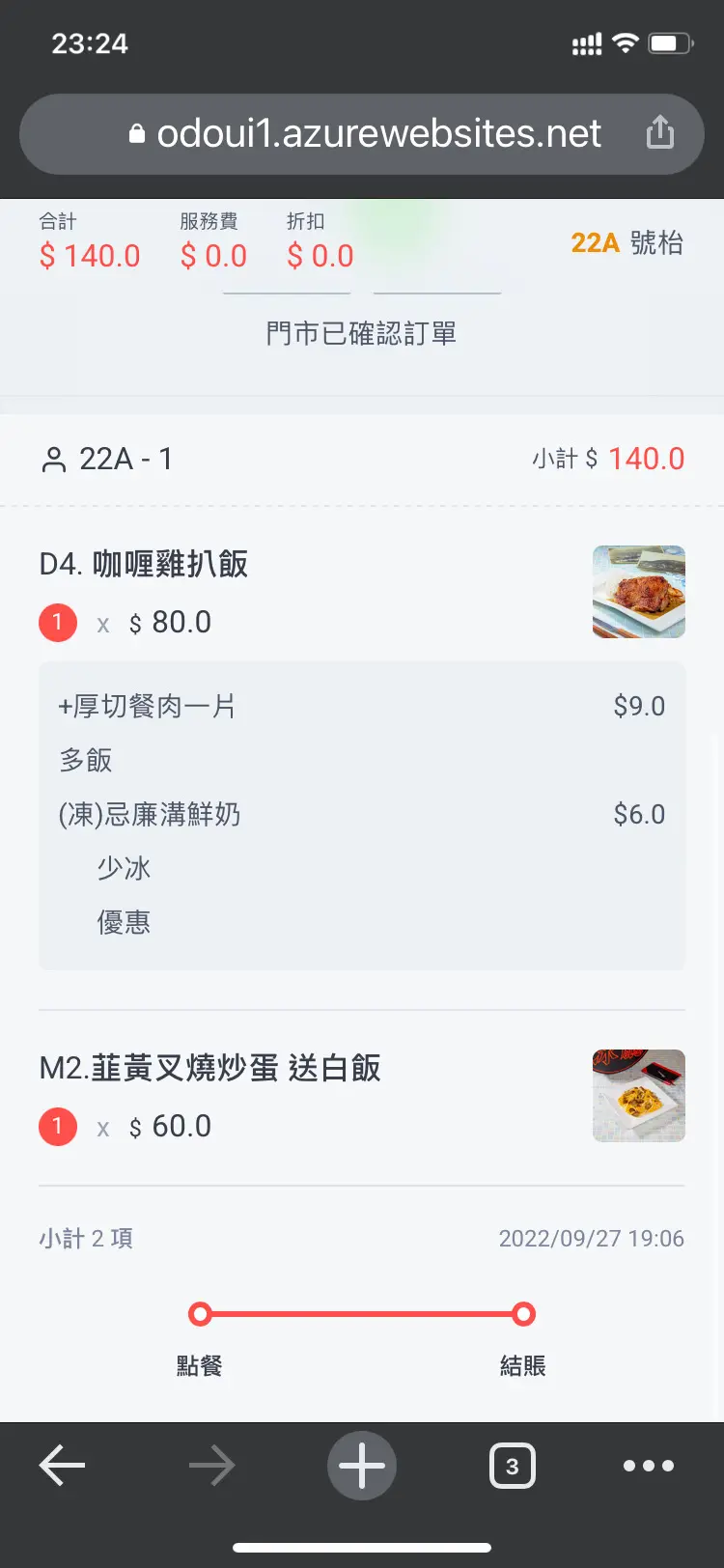Select the 點餐 step marker
Viewport: 724px width, 1568px height.
tap(200, 1314)
